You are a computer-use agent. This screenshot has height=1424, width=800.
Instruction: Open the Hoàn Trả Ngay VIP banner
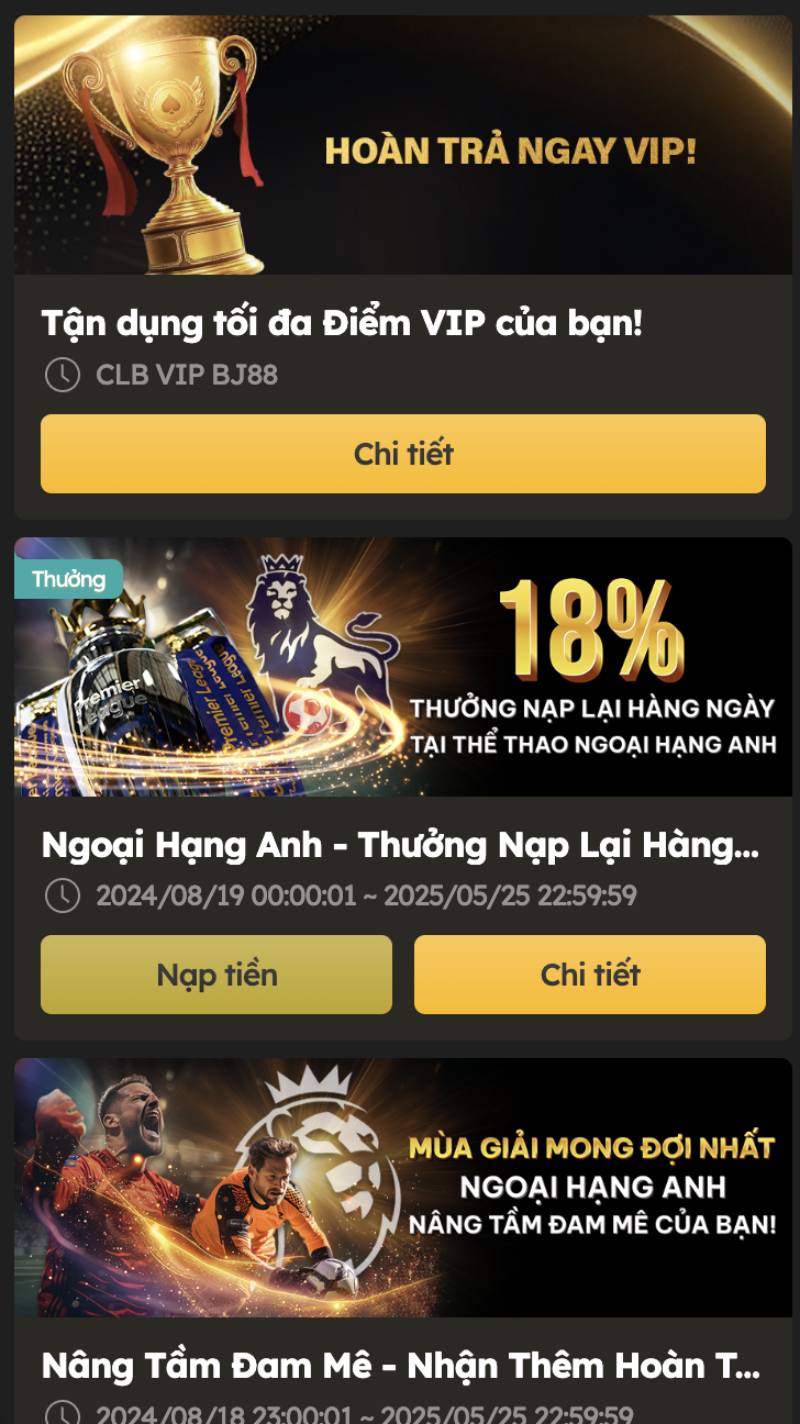coord(403,145)
